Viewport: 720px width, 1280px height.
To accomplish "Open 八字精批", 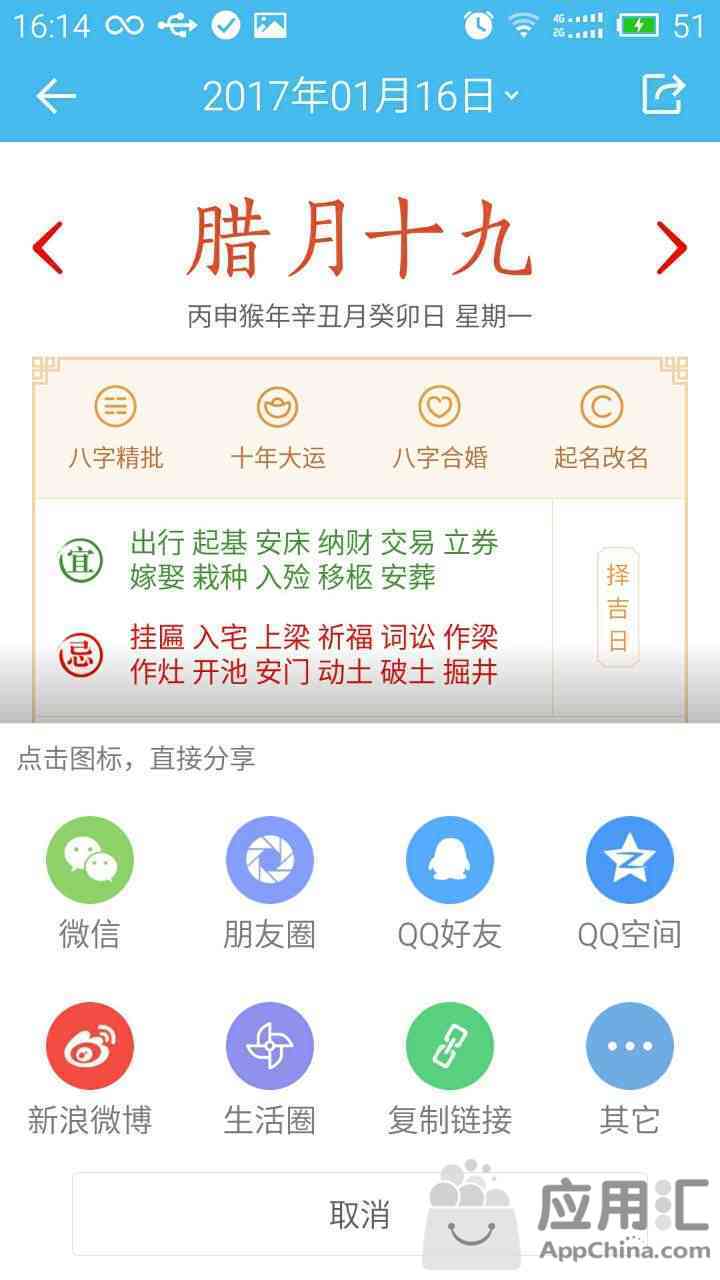I will 116,428.
